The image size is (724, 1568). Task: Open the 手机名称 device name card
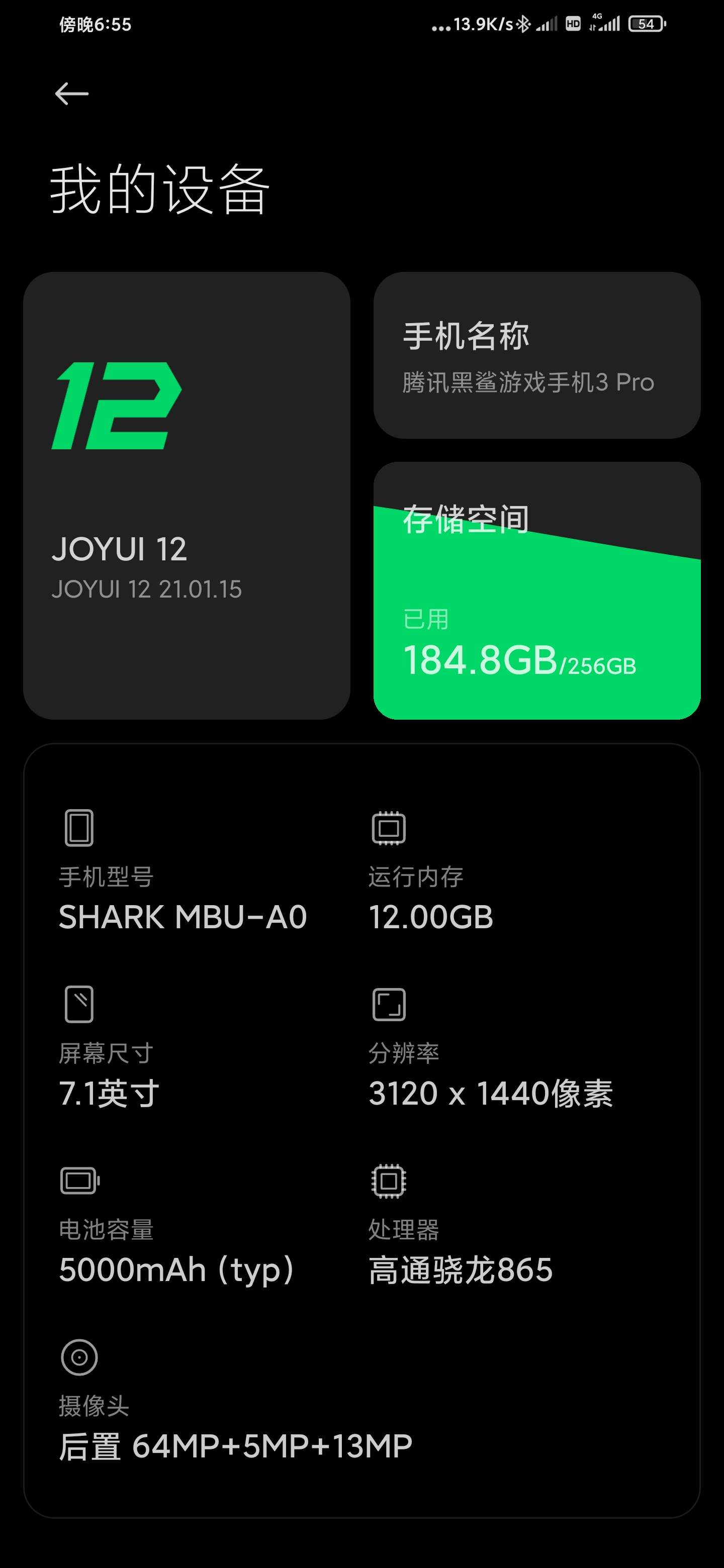pos(537,355)
